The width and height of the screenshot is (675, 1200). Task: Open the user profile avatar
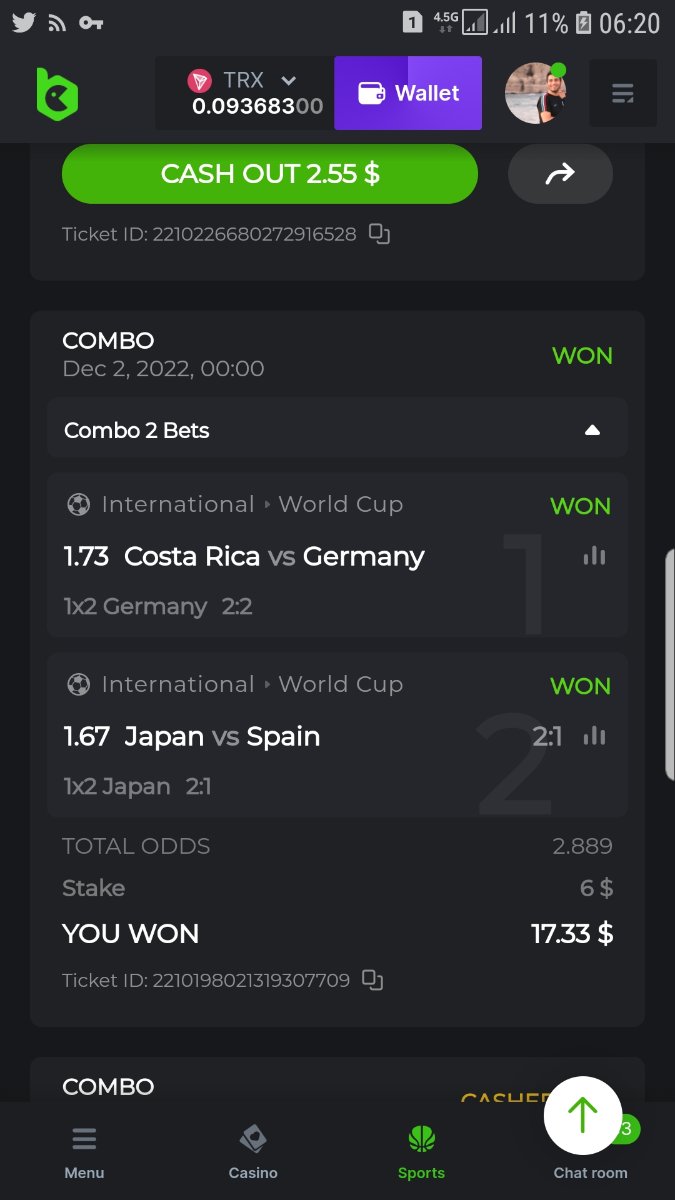pos(535,93)
